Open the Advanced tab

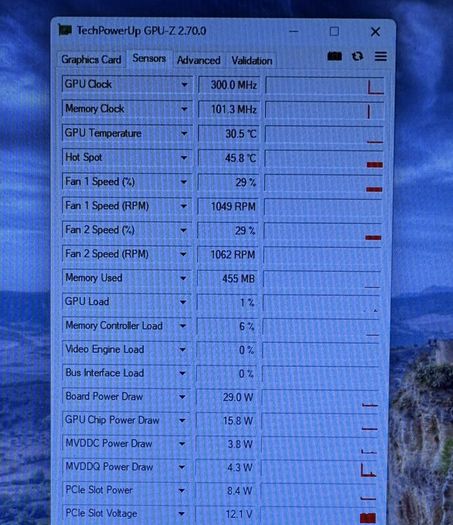[x=198, y=60]
